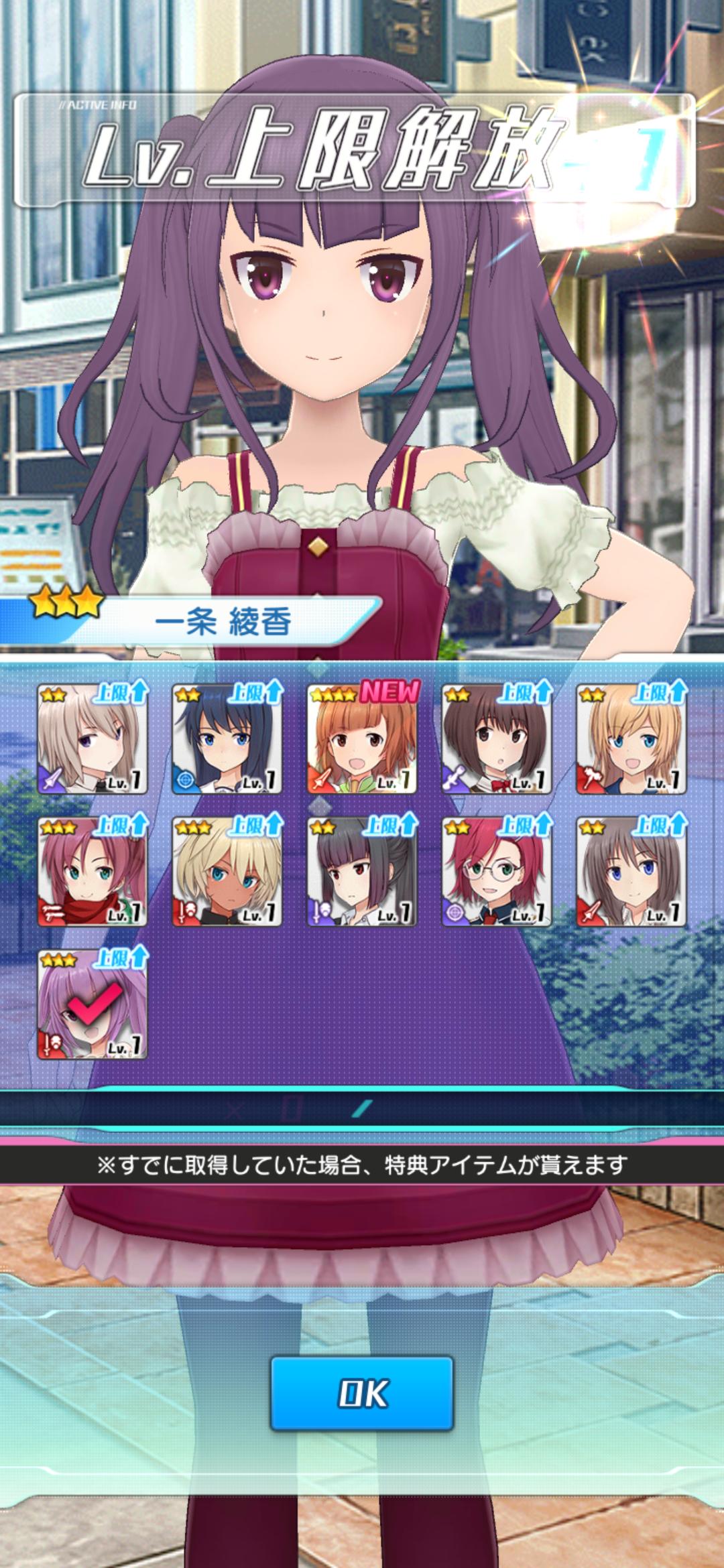Select the silver-haired purple-eyed character tile
The image size is (724, 1568).
92,738
